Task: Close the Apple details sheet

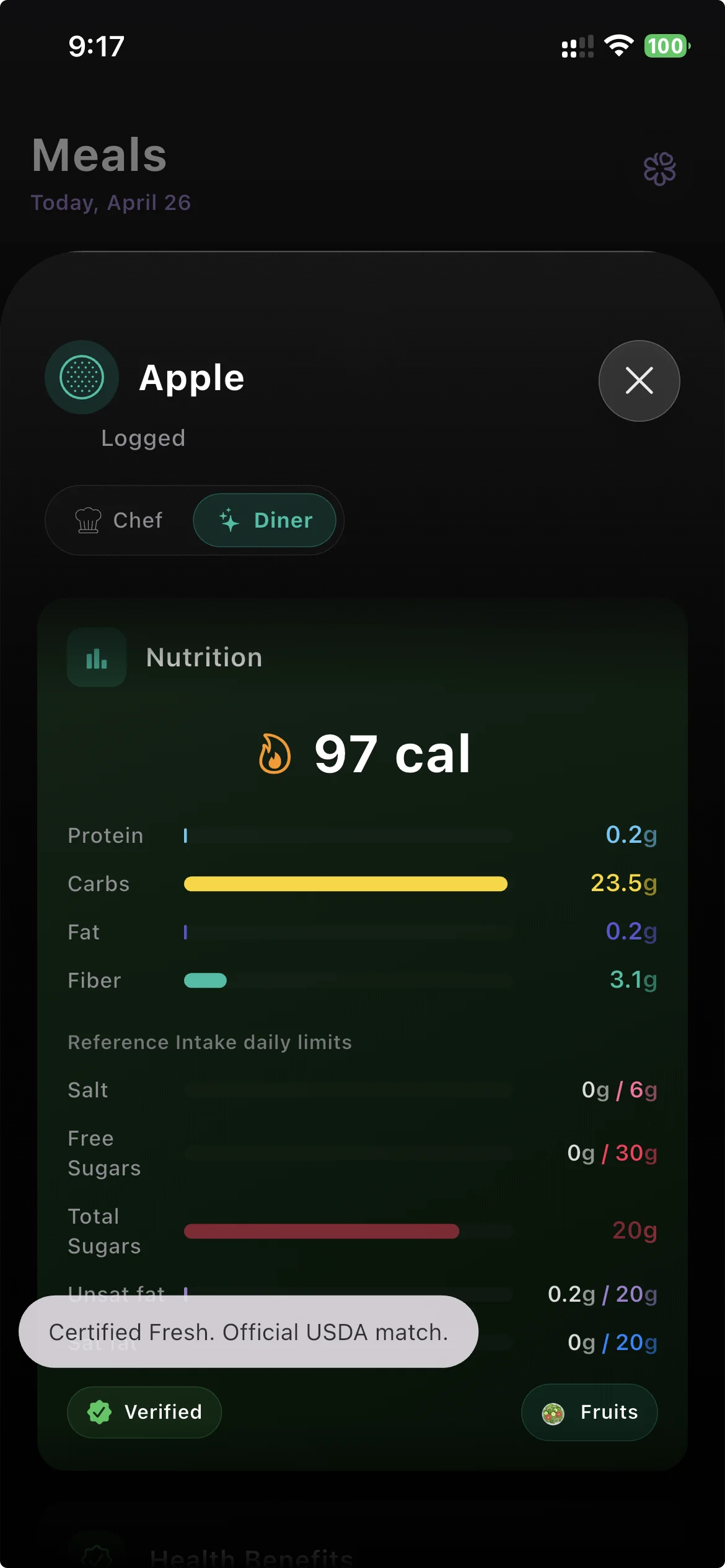Action: click(x=639, y=380)
